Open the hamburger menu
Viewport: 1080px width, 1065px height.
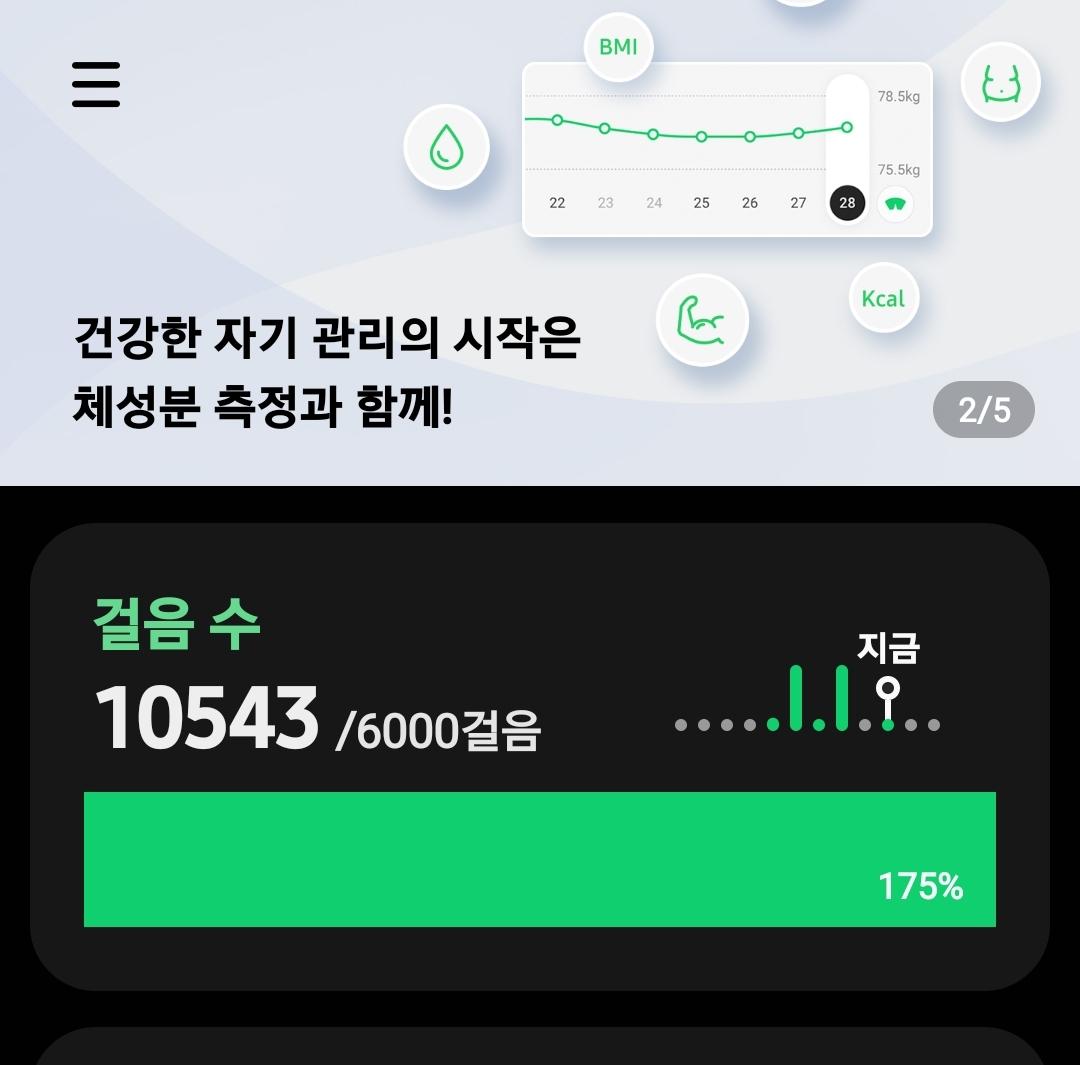[x=96, y=84]
